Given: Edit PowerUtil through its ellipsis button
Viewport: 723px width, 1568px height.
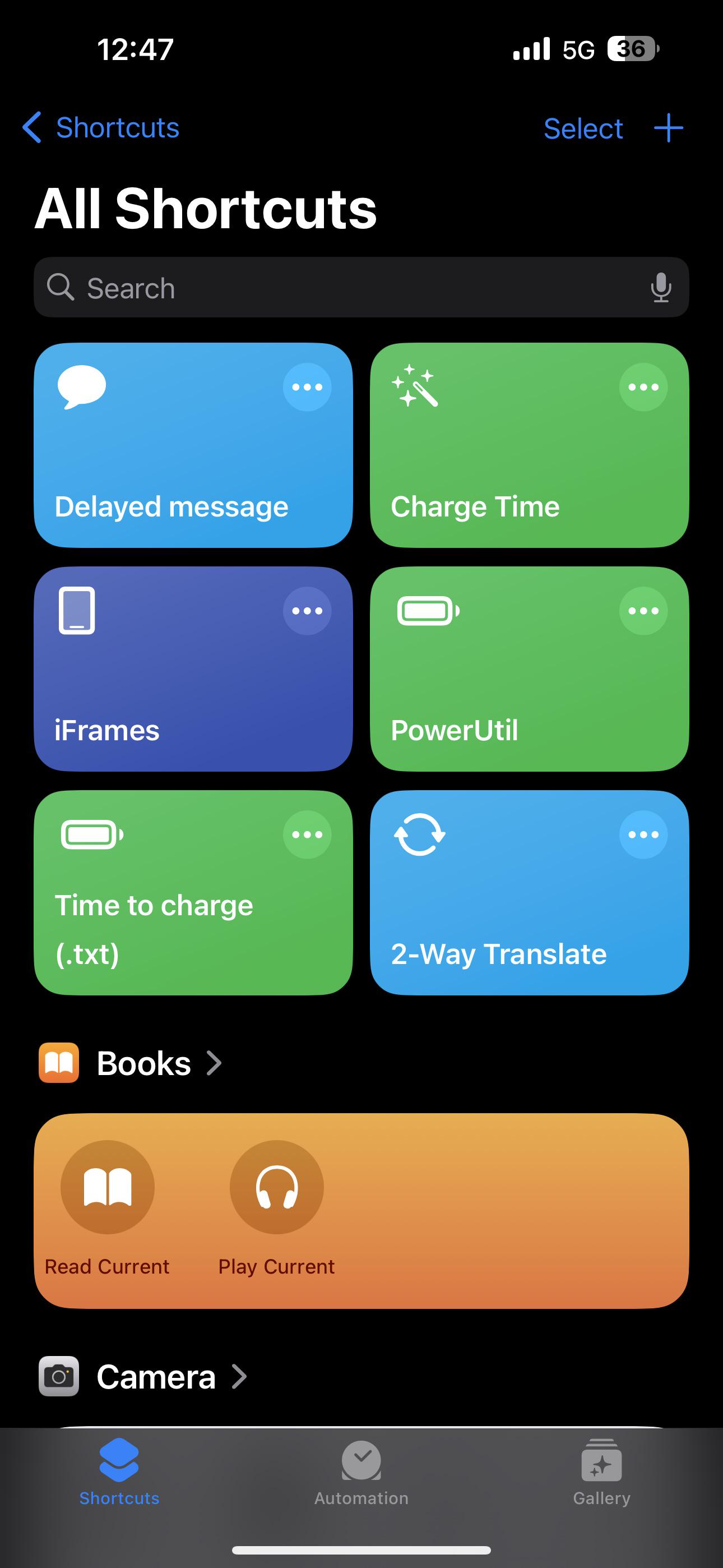Looking at the screenshot, I should pos(643,611).
